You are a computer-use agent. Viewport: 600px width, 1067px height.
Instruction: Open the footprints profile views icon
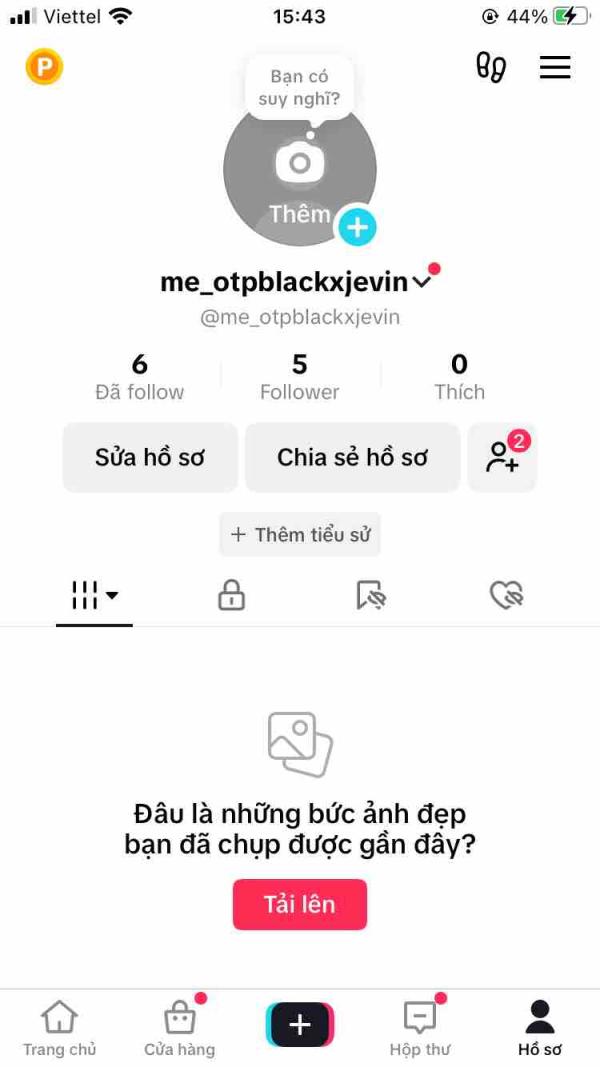tap(490, 67)
